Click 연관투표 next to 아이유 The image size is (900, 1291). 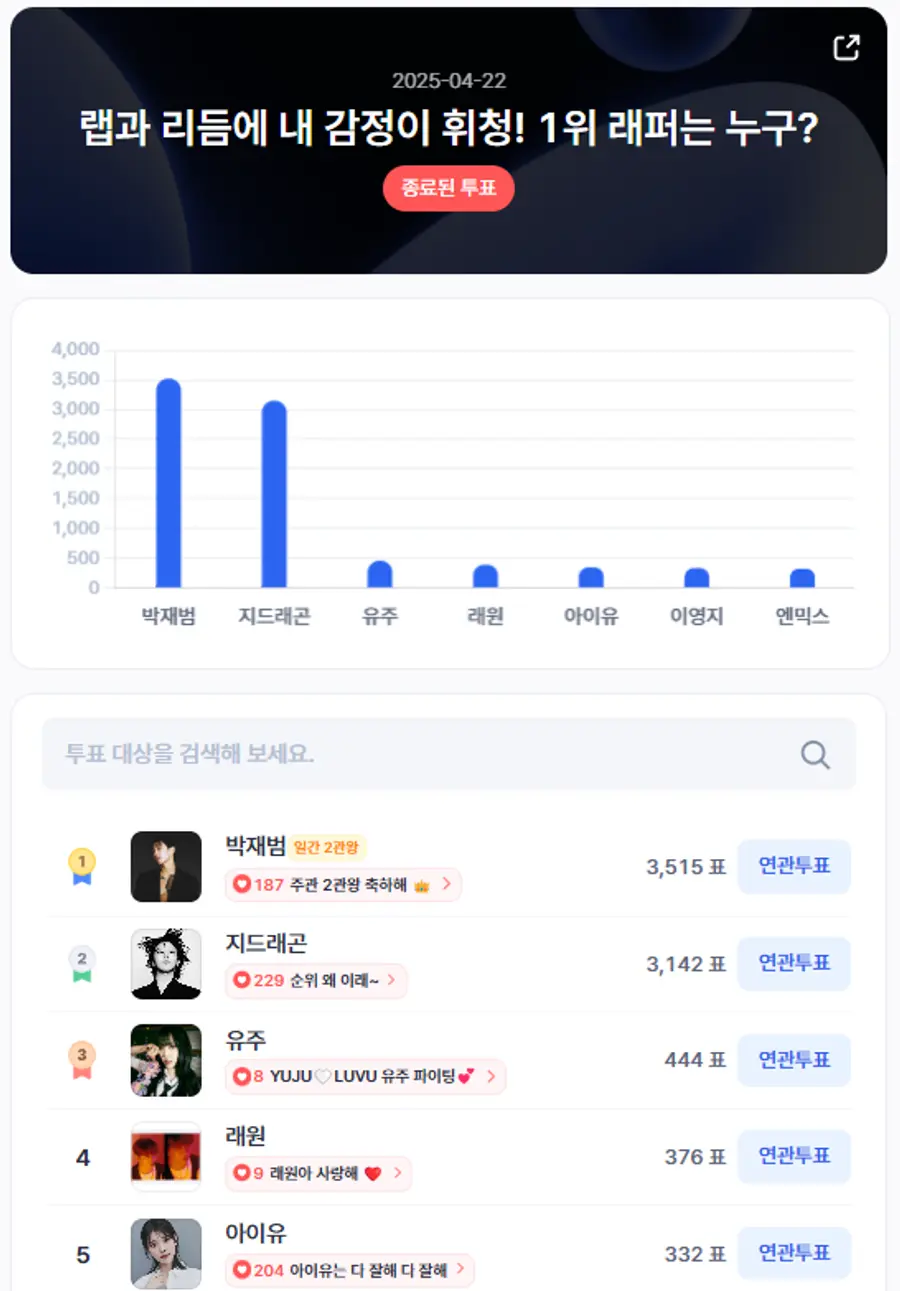tap(794, 1253)
